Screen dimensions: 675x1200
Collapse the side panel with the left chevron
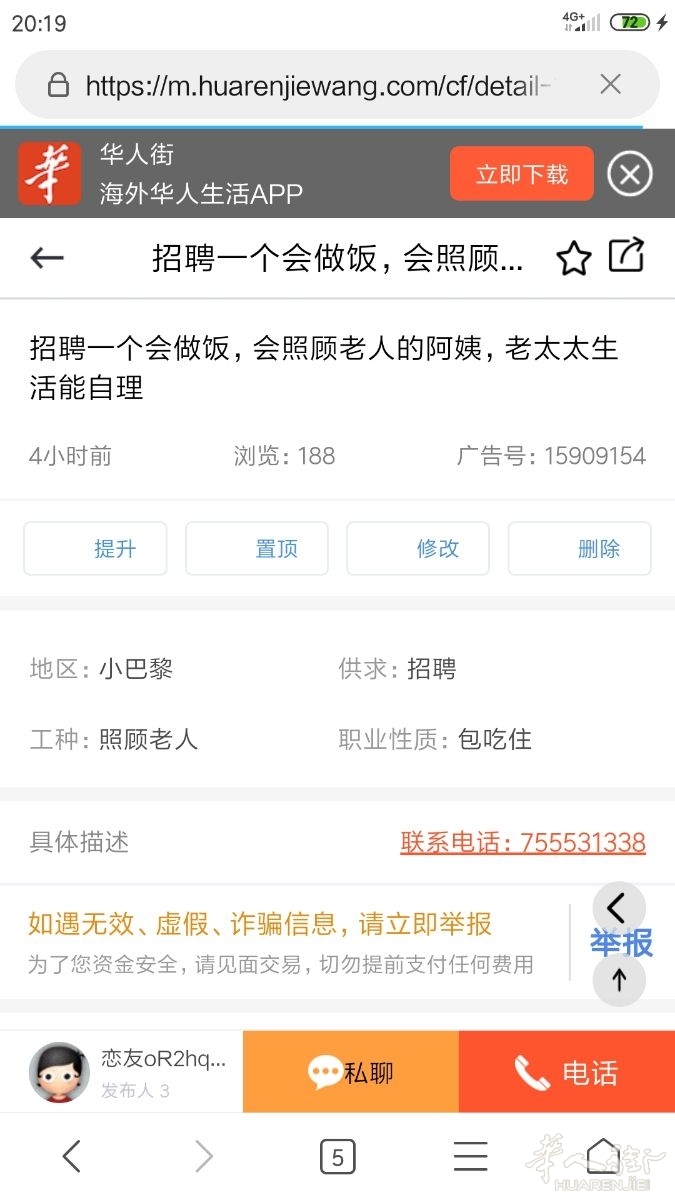click(x=618, y=907)
